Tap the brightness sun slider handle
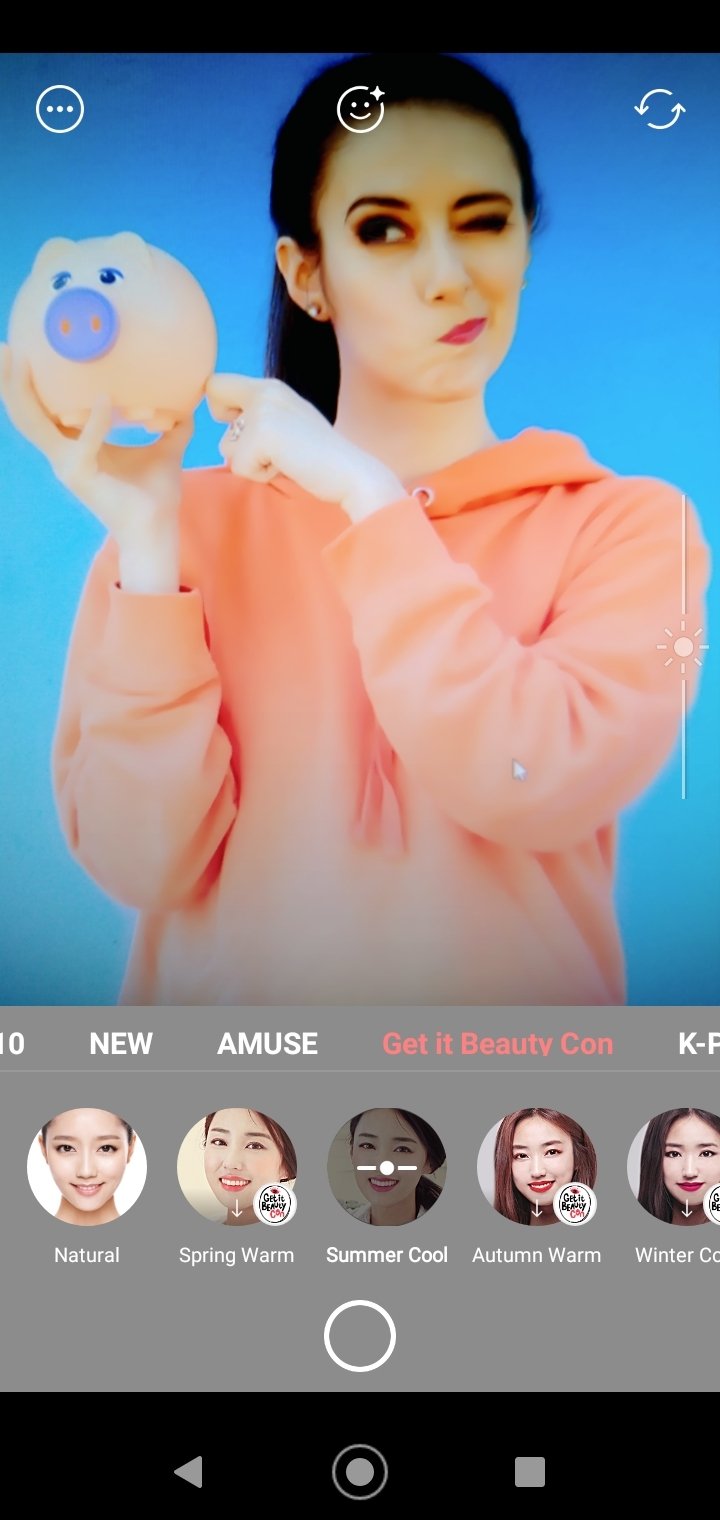The image size is (720, 1520). [x=683, y=647]
